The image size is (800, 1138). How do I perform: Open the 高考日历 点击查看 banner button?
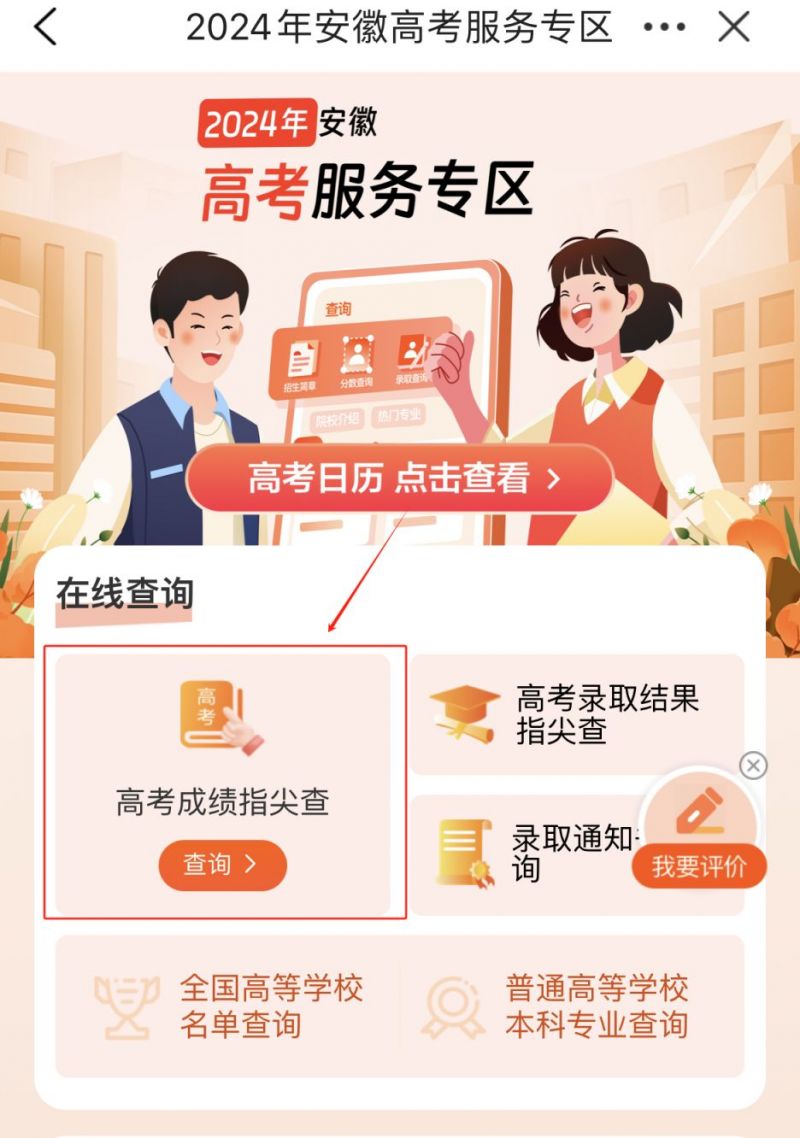[x=399, y=479]
